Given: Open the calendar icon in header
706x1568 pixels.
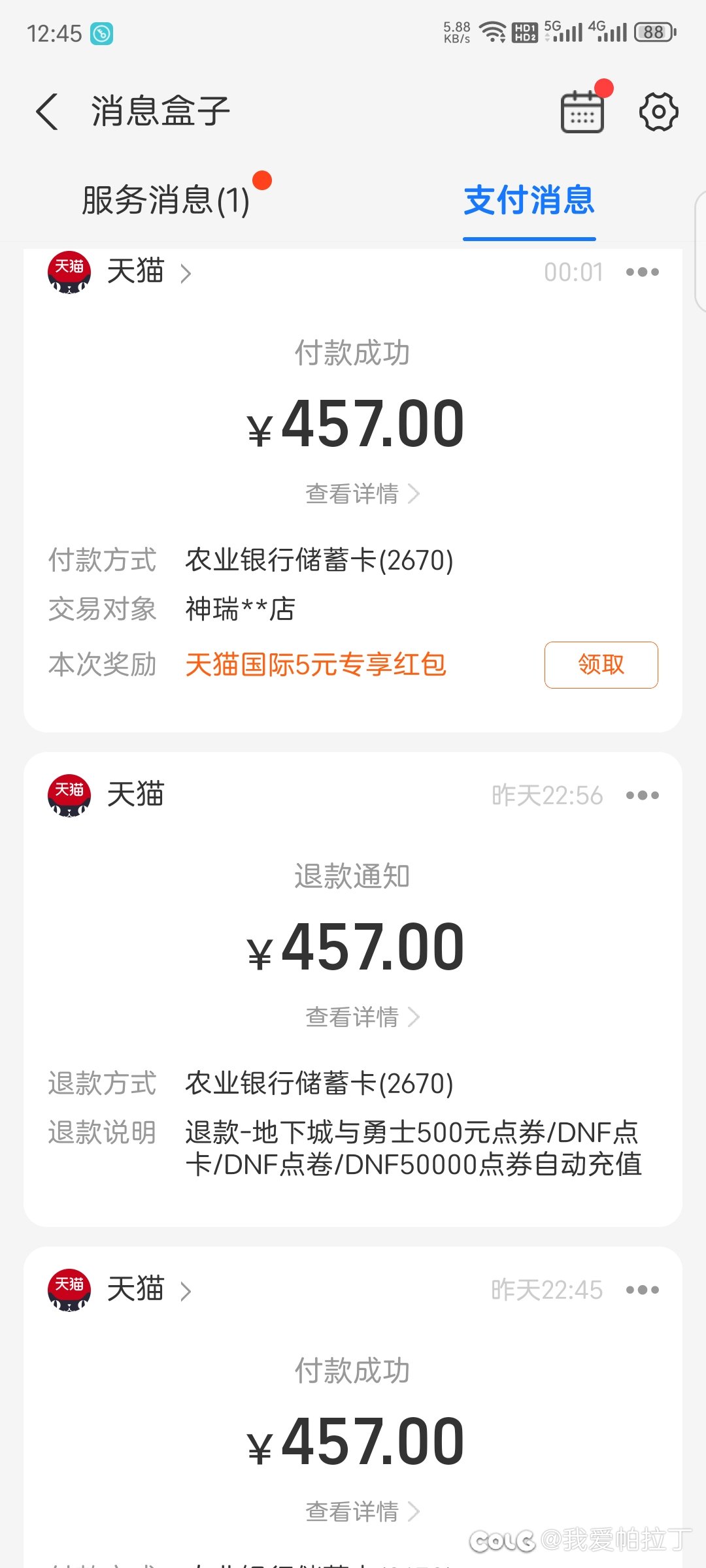Looking at the screenshot, I should pos(582,112).
